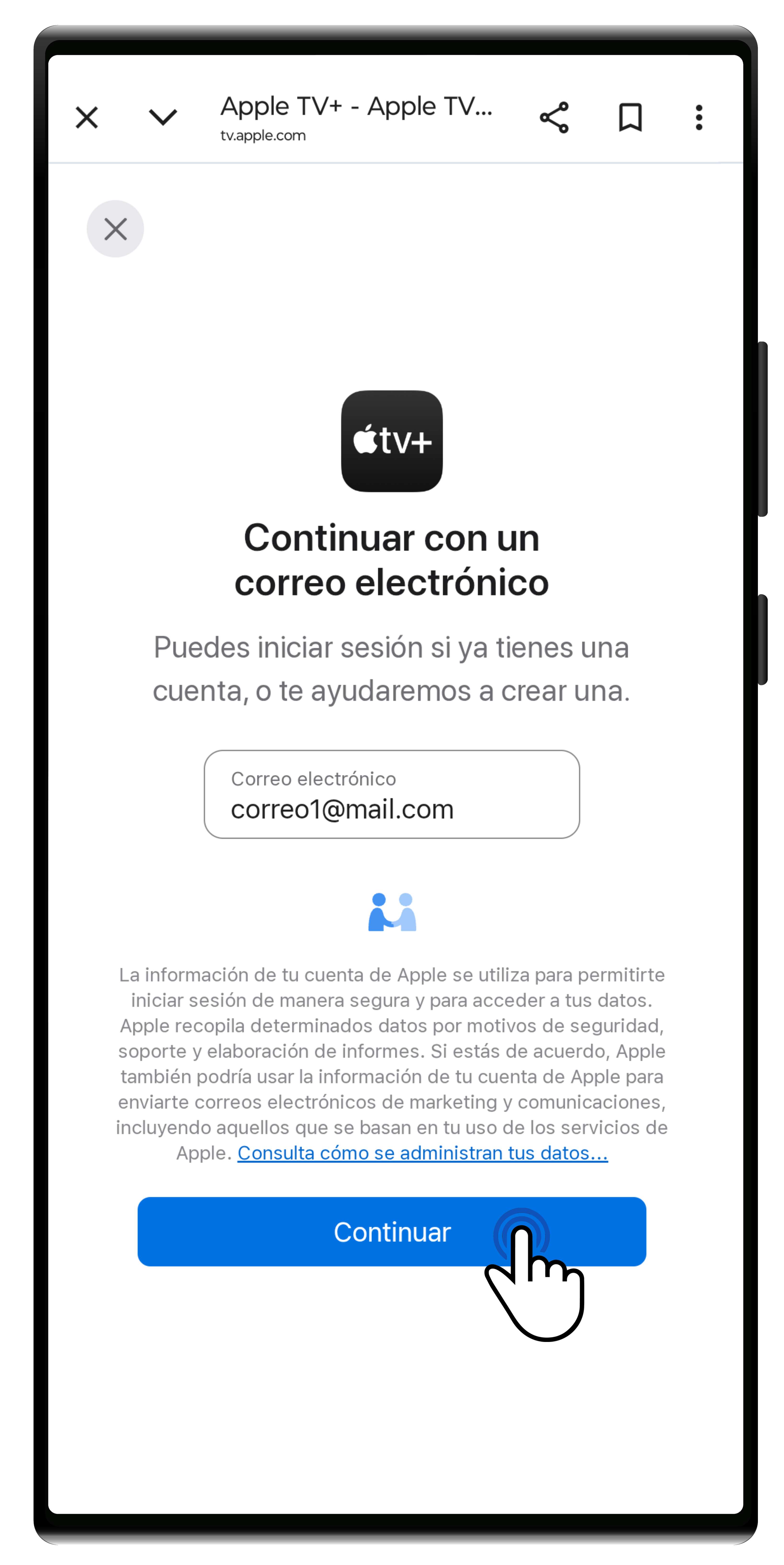This screenshot has width=784, height=1565.
Task: Dismiss the sign-in dialog
Action: [x=115, y=229]
